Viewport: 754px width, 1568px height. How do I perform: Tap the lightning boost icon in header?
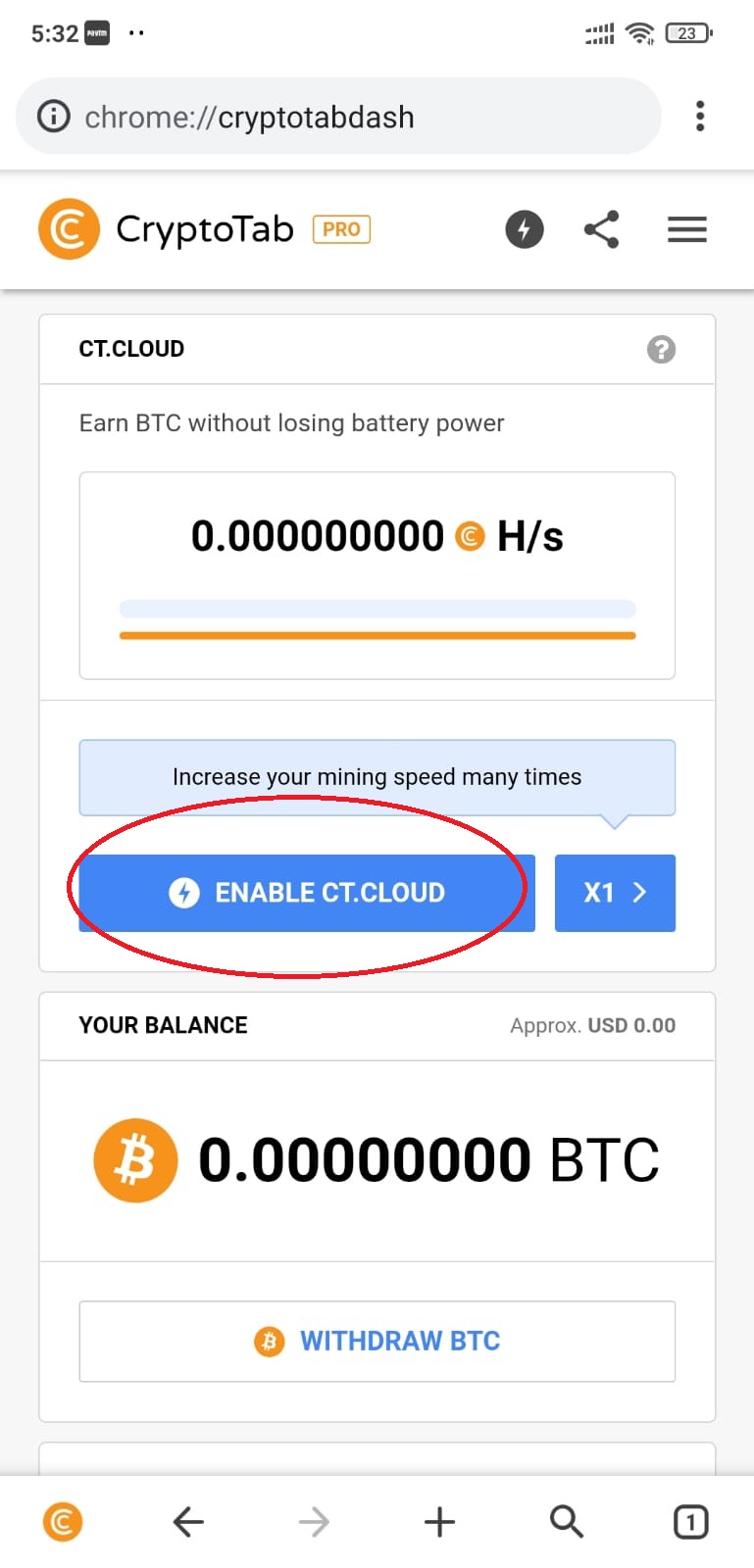(525, 229)
